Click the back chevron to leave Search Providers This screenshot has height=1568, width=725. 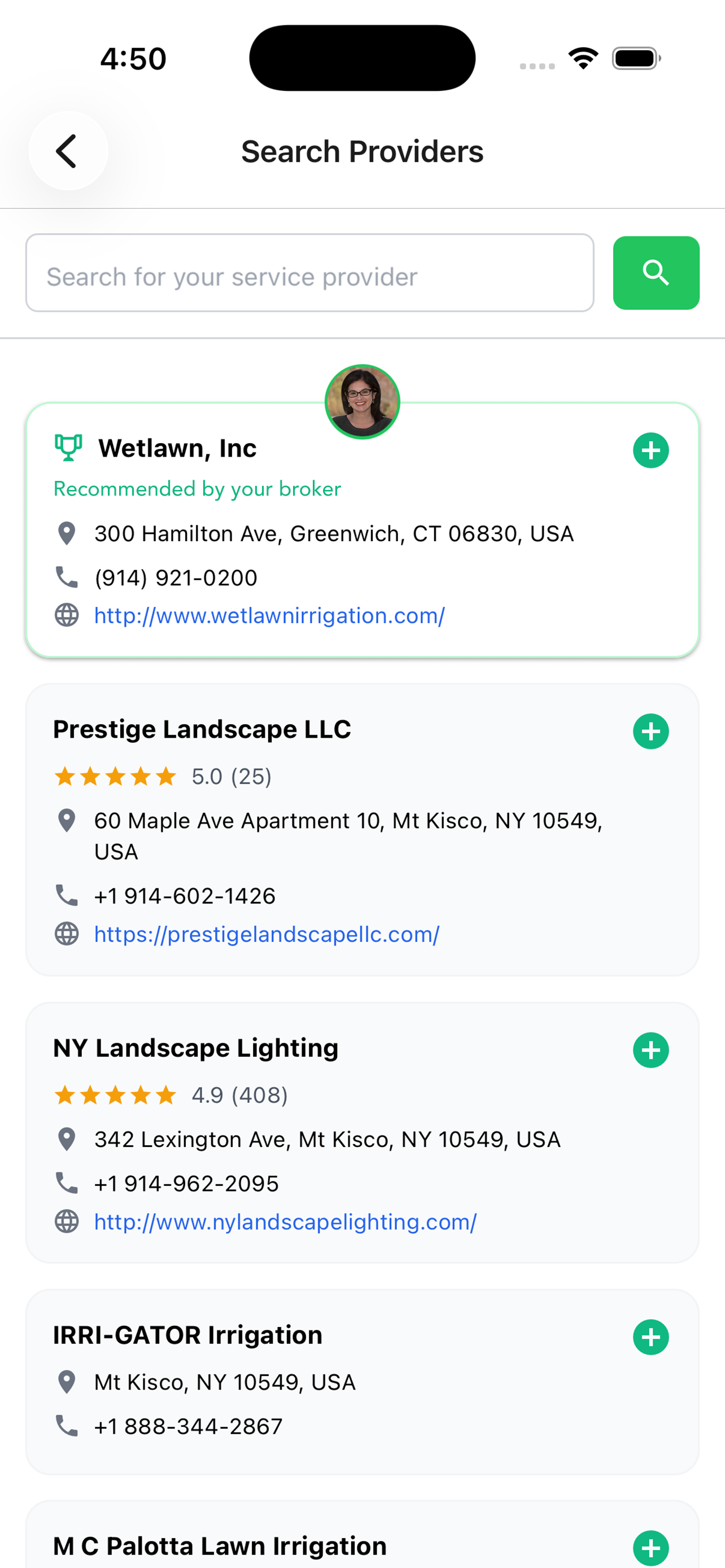click(68, 150)
